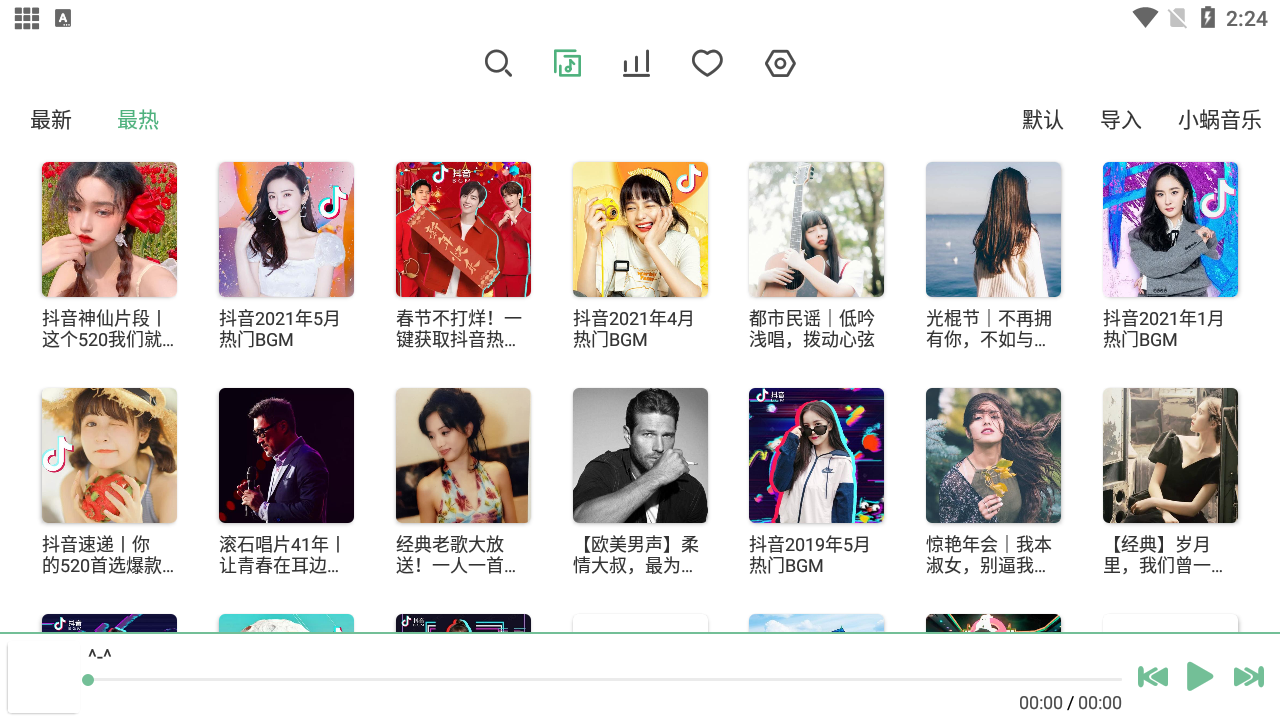
Task: Open the rankings chart icon
Action: 636,64
